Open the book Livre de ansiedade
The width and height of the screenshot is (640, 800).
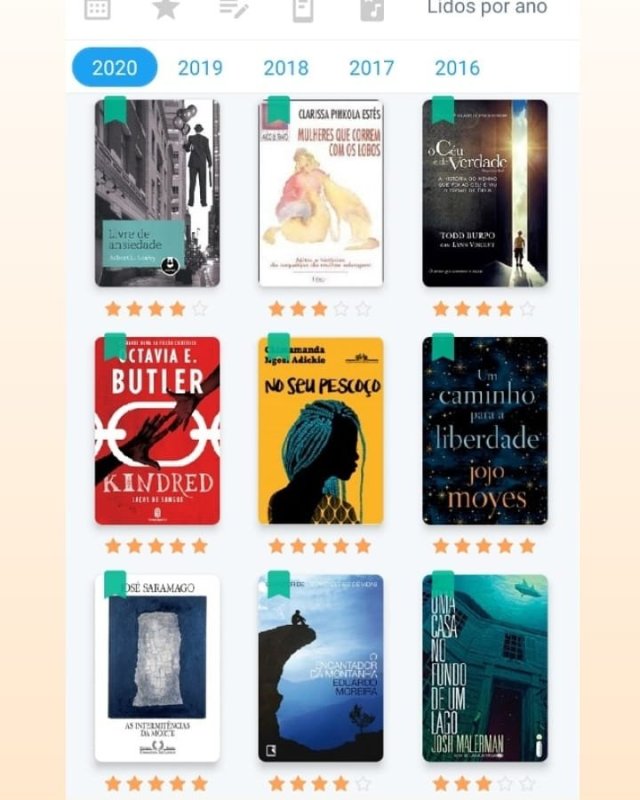[x=157, y=193]
